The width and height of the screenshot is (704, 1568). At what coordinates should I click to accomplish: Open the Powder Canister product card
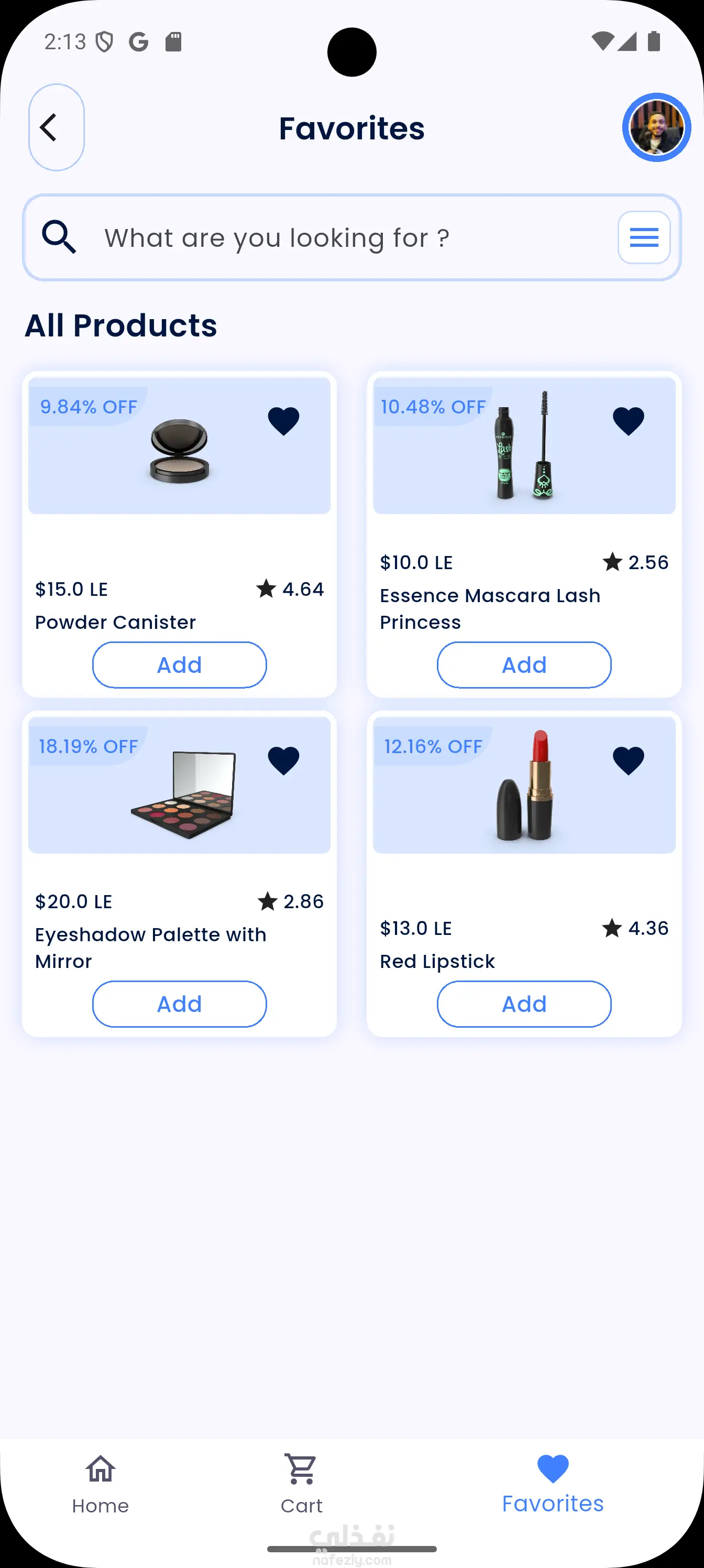179,463
